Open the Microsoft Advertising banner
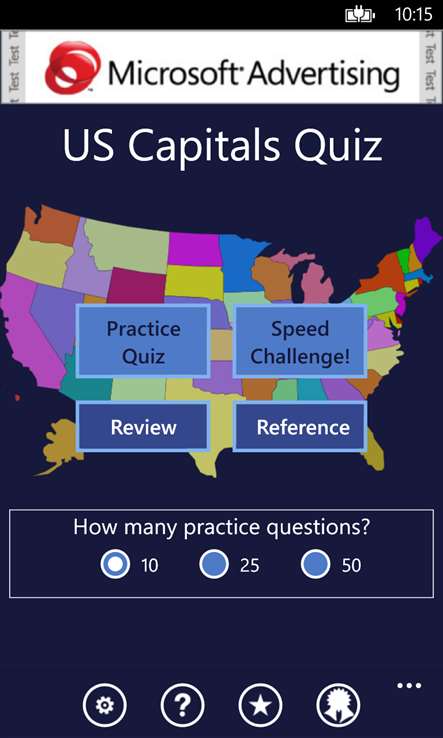Screen dimensions: 443x738 point(221,67)
